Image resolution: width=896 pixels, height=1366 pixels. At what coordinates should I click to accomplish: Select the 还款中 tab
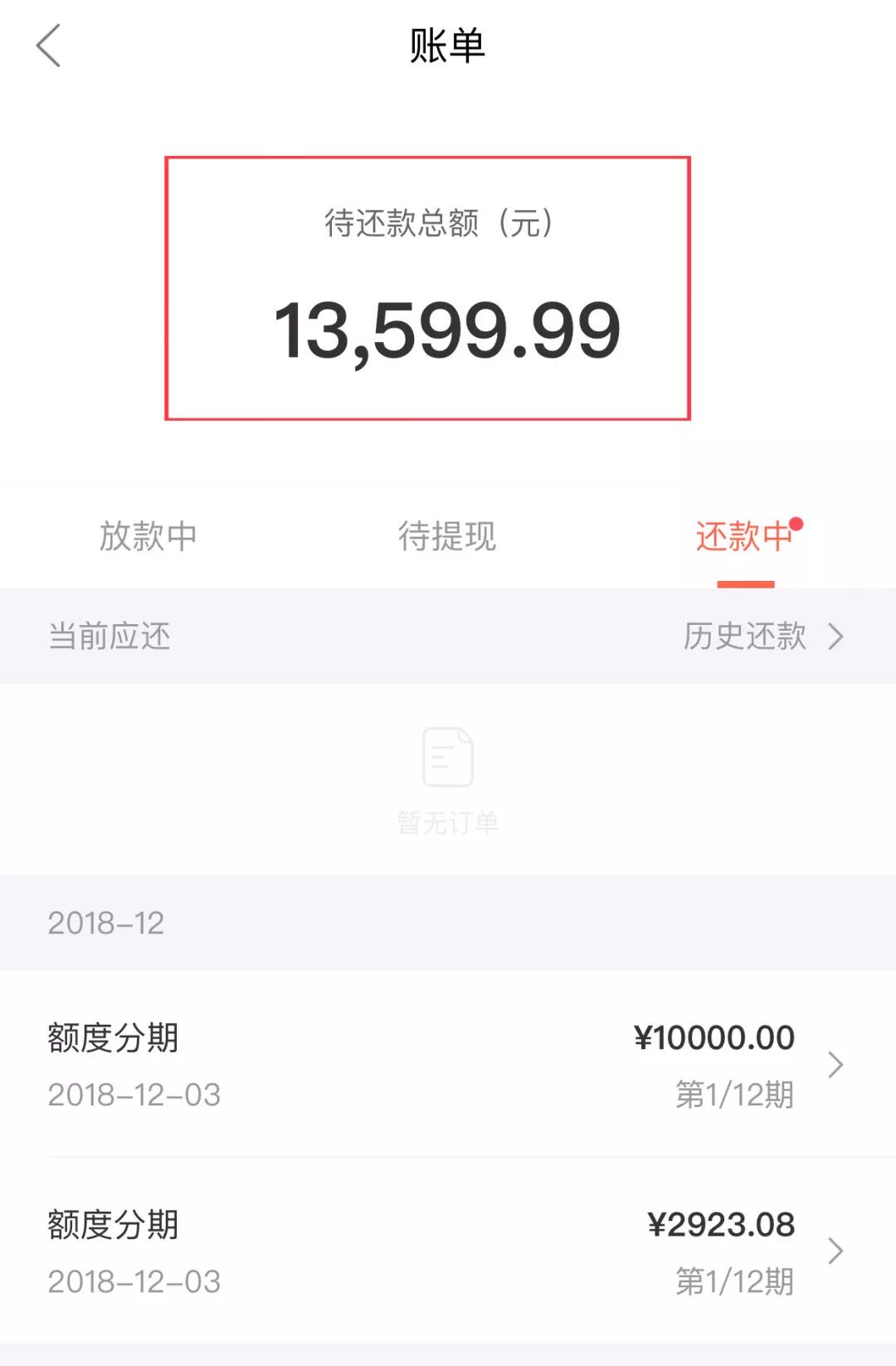click(745, 536)
